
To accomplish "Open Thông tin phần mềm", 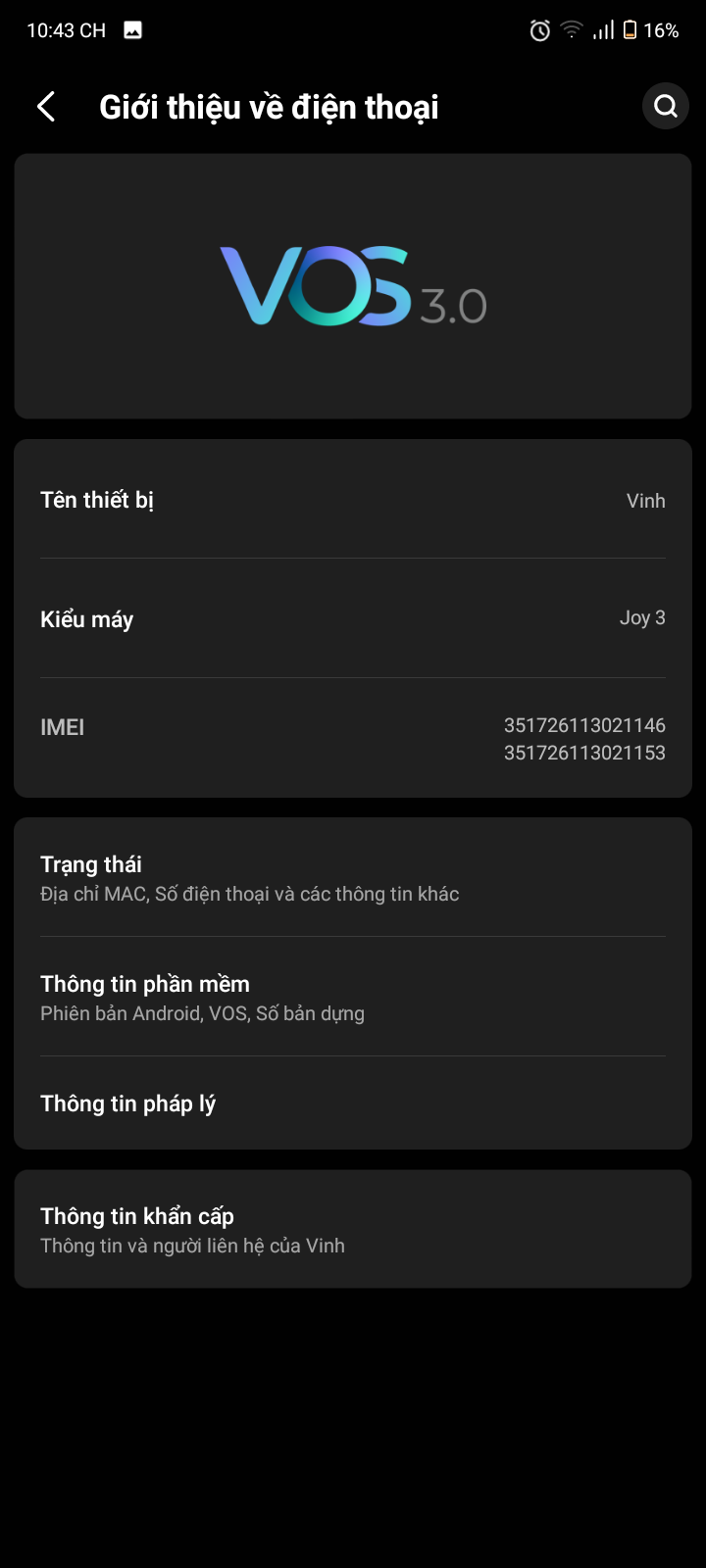I will pos(353,998).
